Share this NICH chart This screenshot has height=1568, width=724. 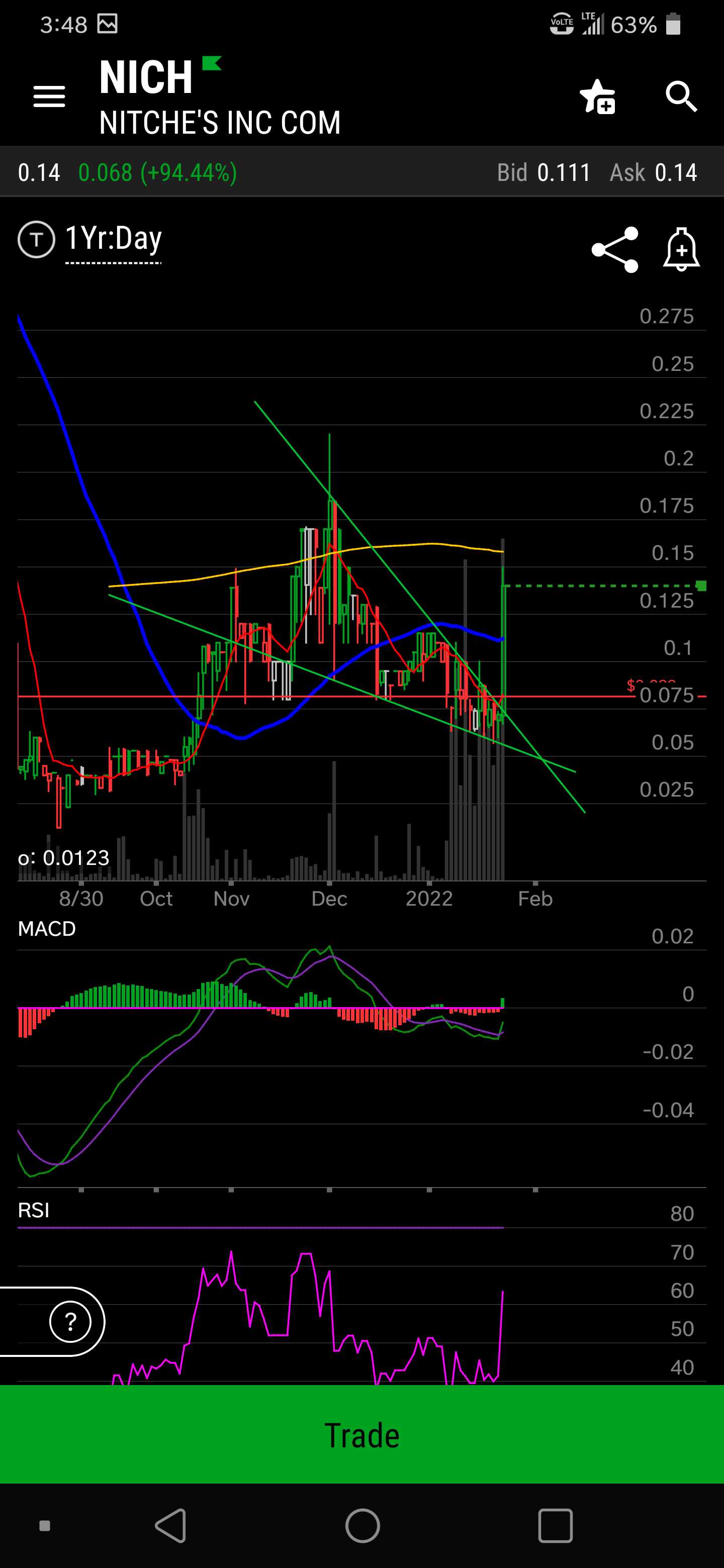pos(615,250)
